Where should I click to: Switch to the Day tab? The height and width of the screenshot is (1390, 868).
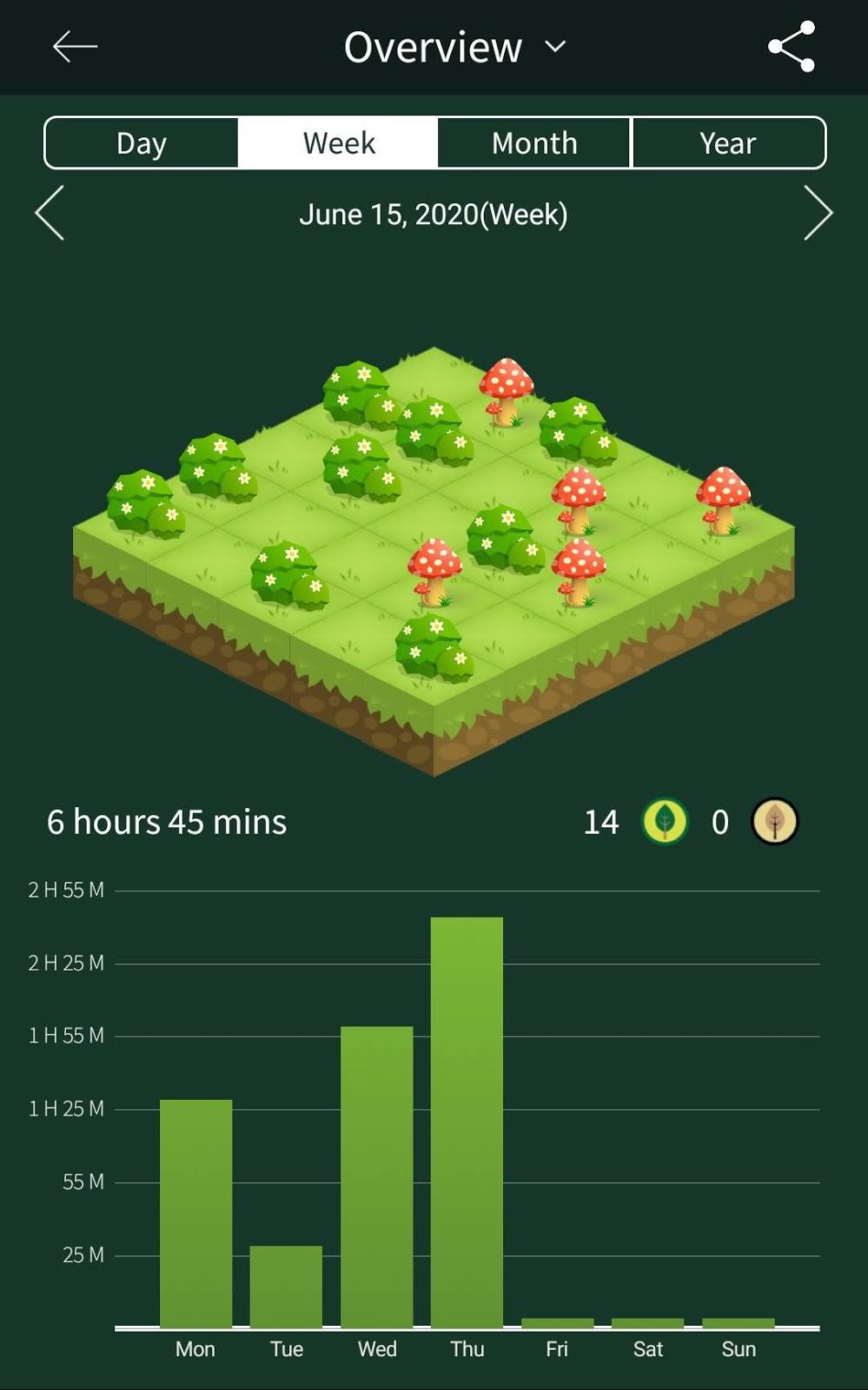(x=142, y=142)
